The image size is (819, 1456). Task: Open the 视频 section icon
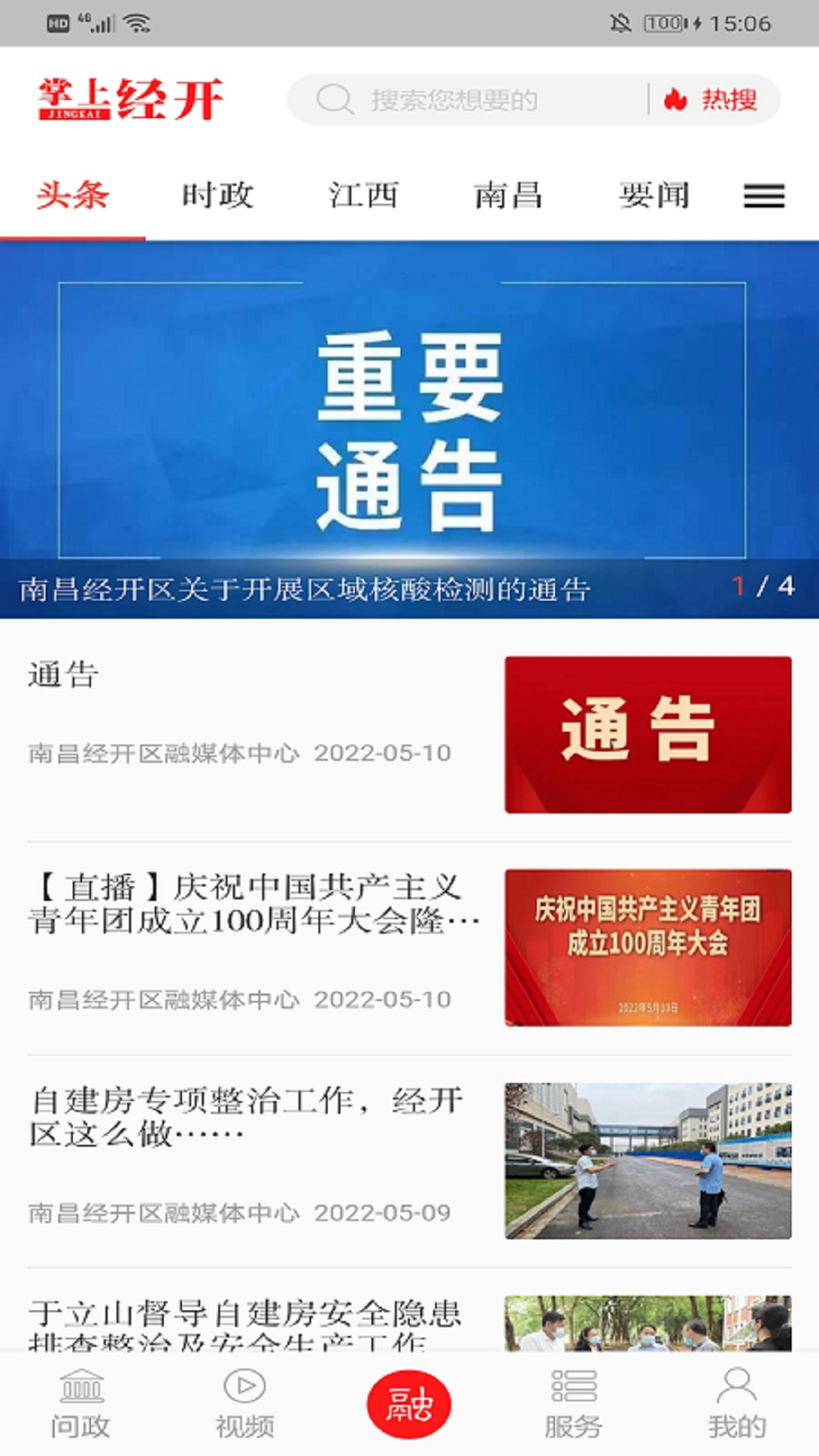[243, 1399]
